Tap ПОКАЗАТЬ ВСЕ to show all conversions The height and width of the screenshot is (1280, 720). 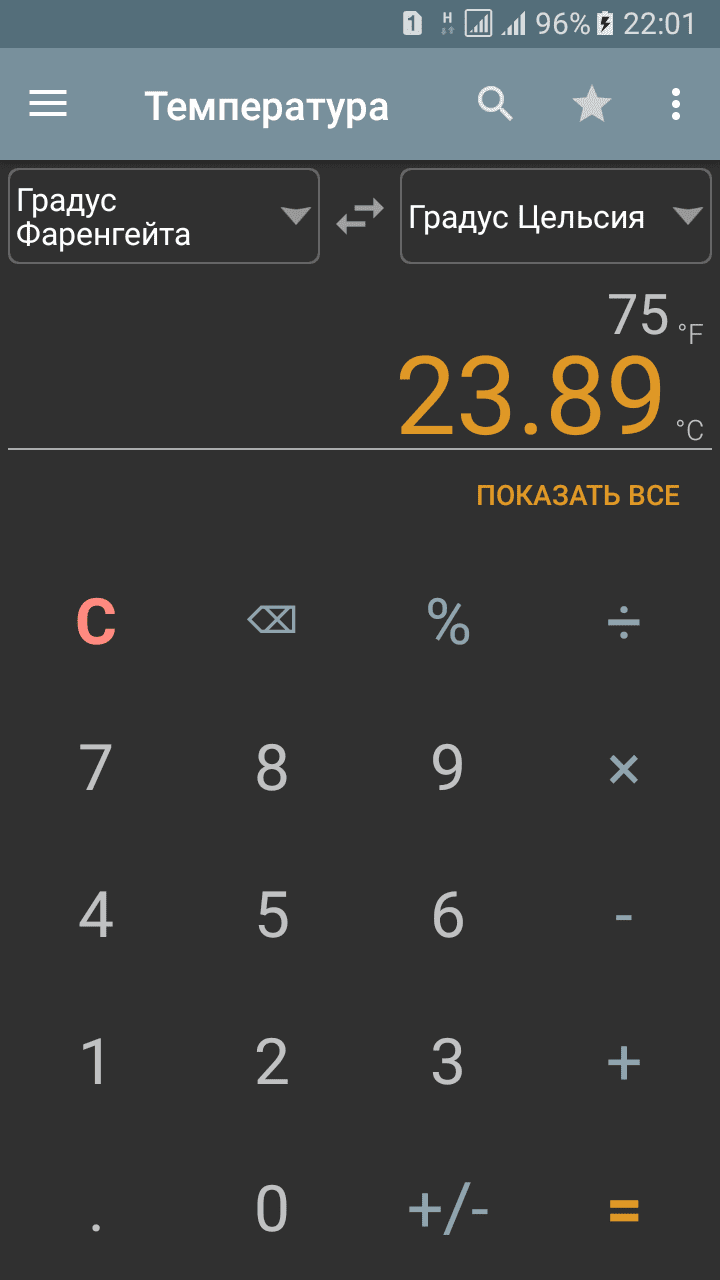click(x=578, y=495)
